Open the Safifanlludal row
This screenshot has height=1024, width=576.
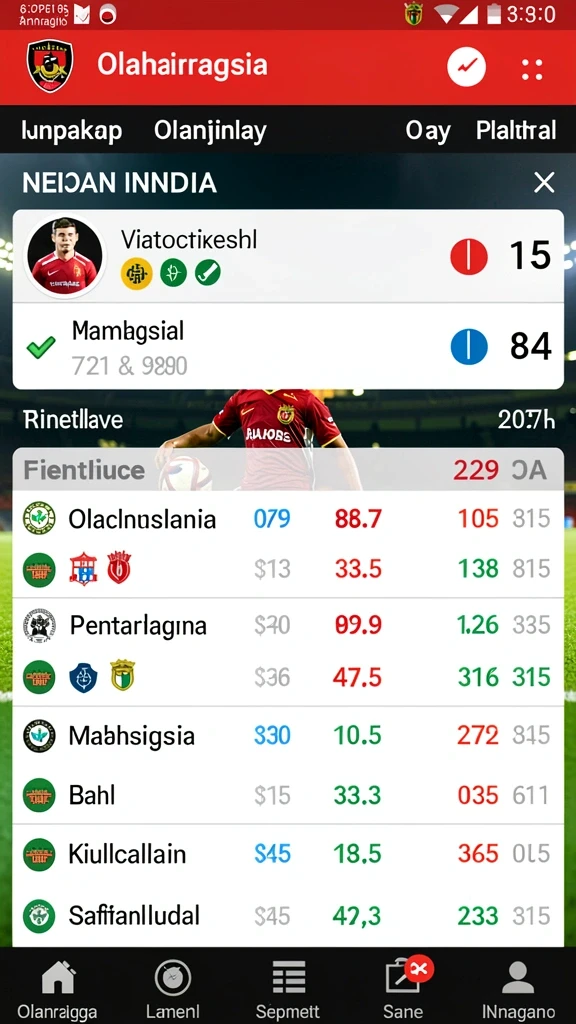coord(288,916)
